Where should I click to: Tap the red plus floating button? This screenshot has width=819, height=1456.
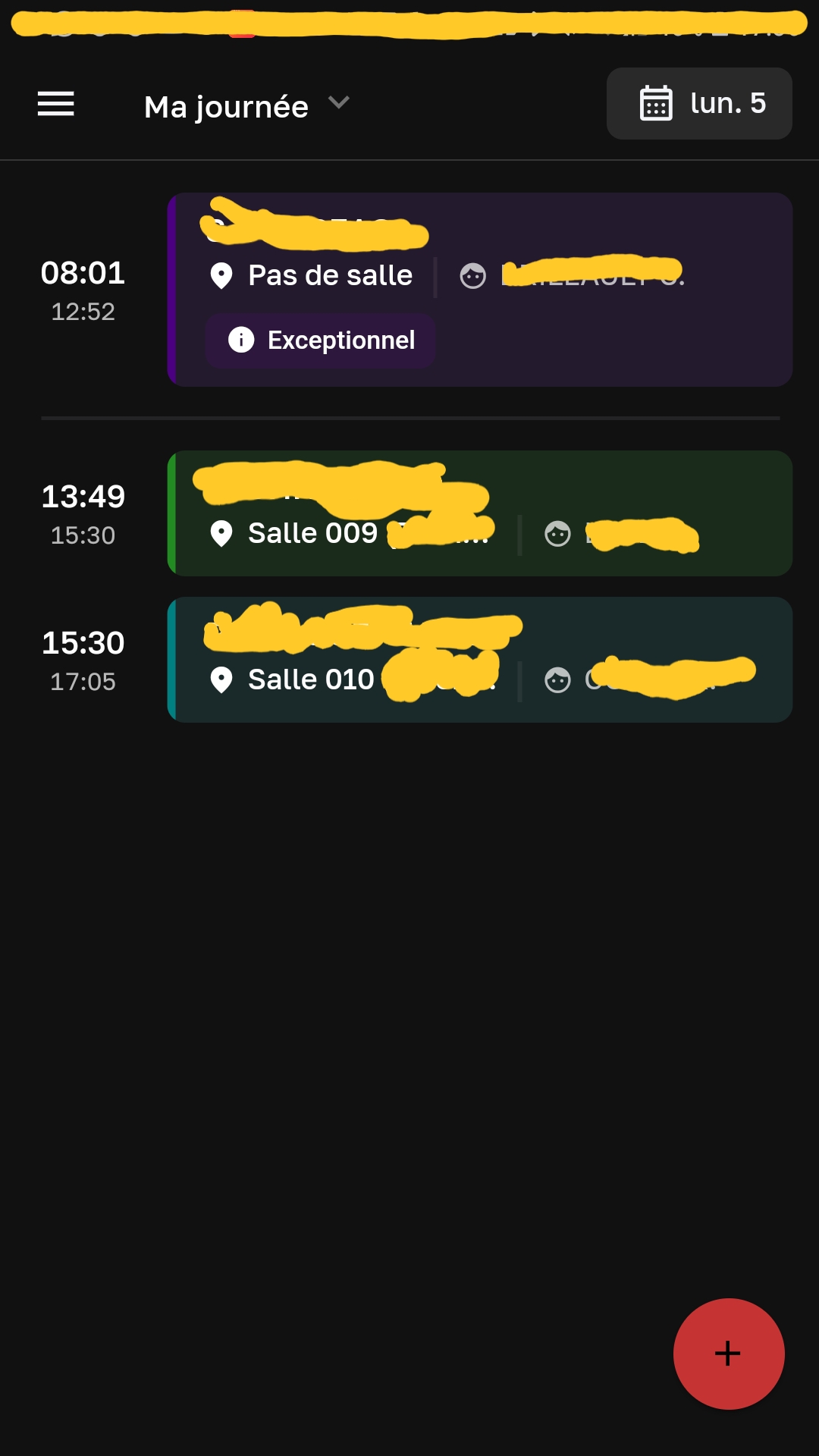(x=728, y=1353)
